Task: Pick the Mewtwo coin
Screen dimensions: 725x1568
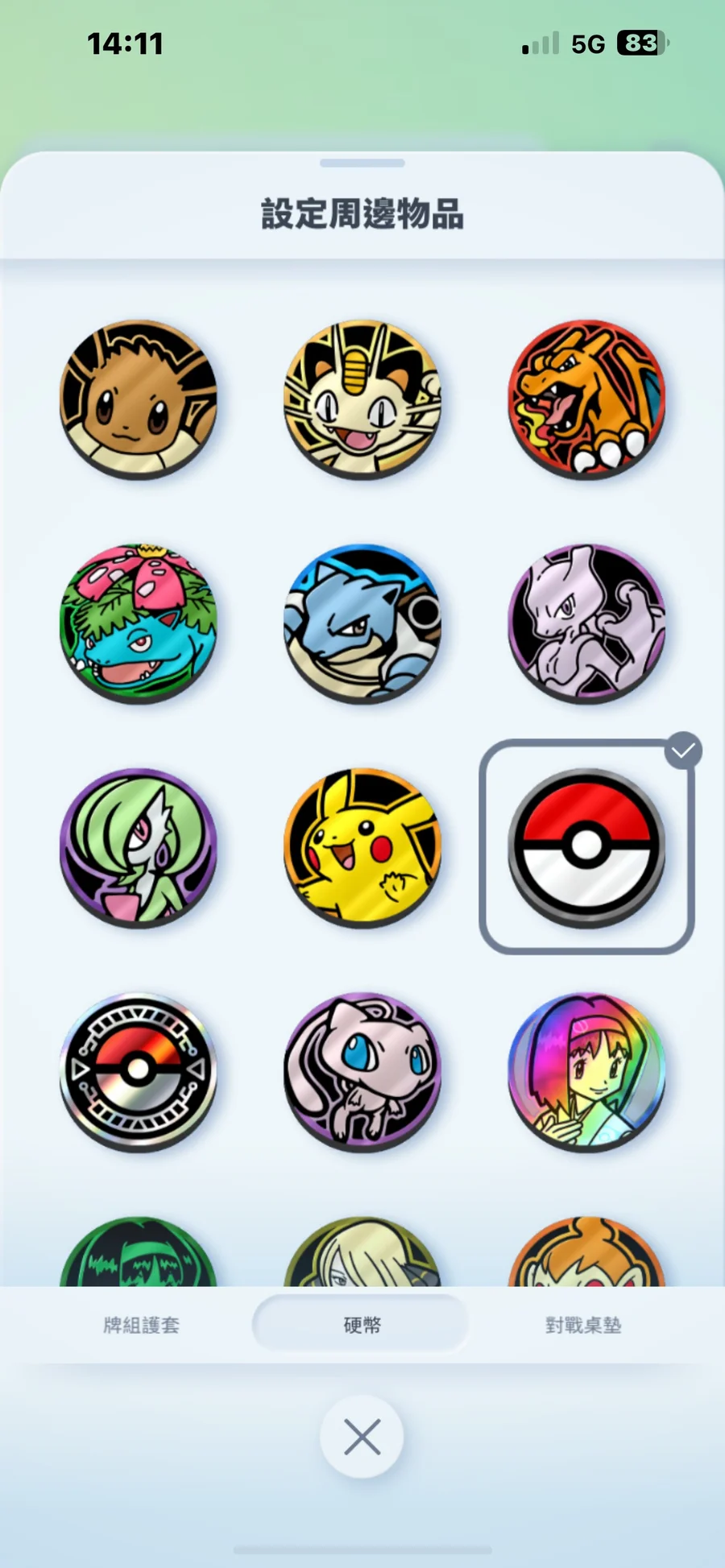Action: coord(586,623)
